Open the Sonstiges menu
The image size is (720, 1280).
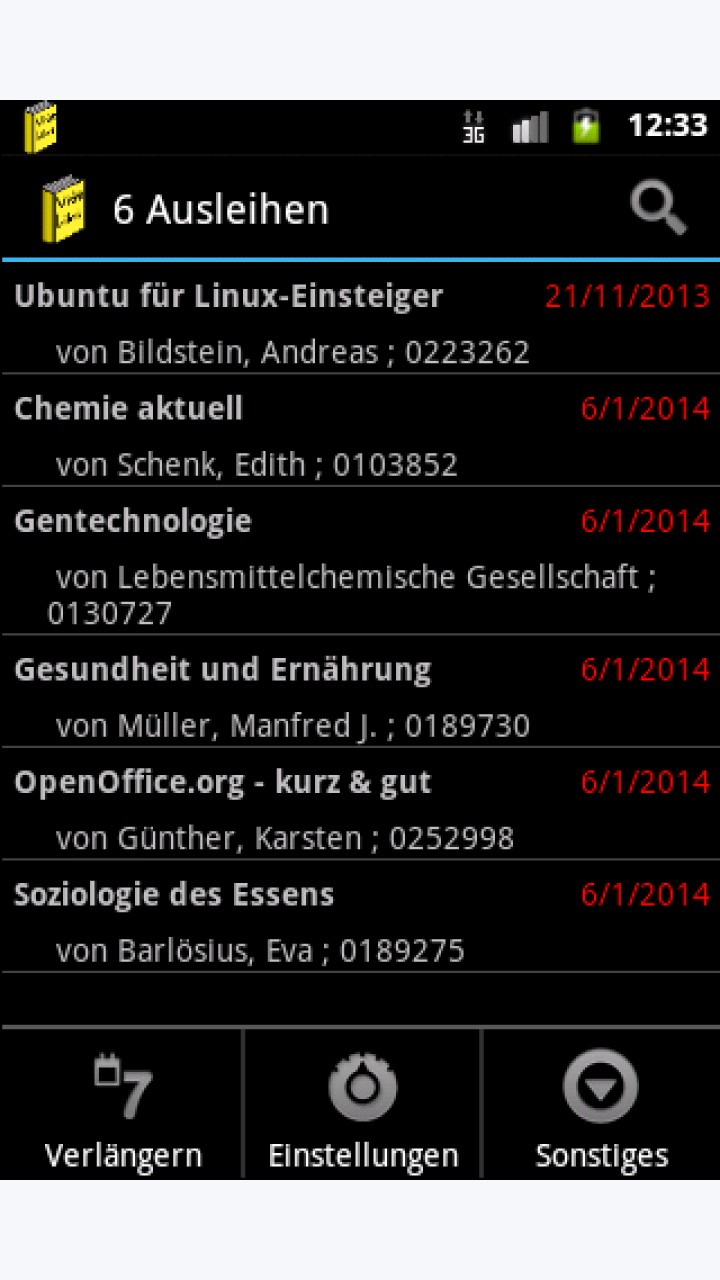click(x=601, y=1104)
